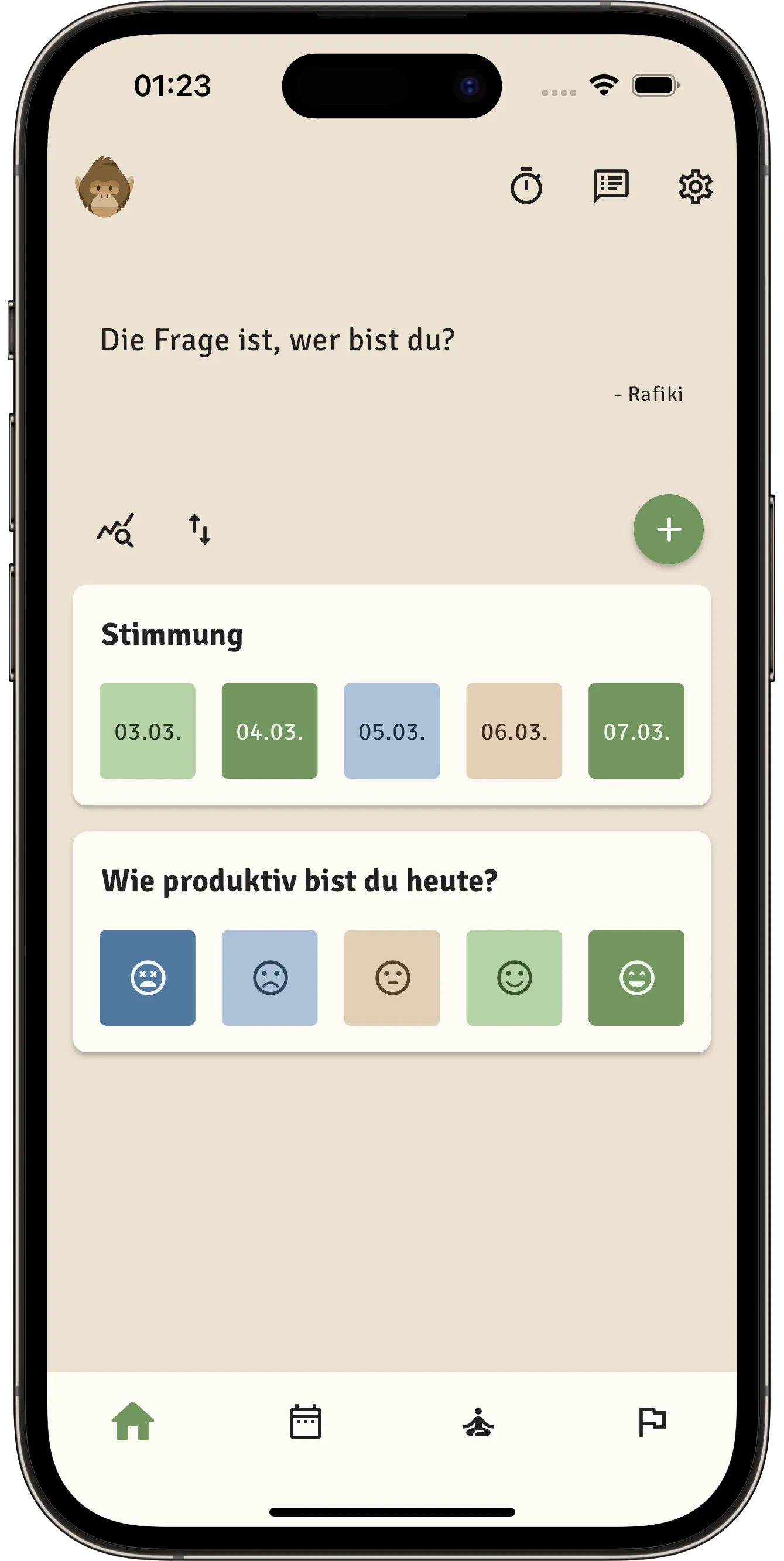Switch to the flag goals tab
The image size is (784, 1561).
pyautogui.click(x=652, y=1422)
